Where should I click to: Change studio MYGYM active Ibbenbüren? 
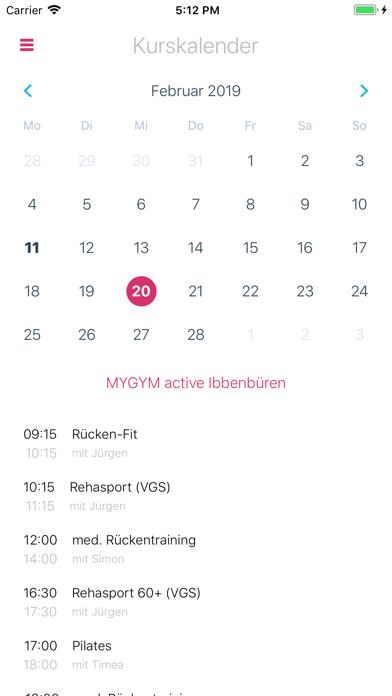point(196,383)
